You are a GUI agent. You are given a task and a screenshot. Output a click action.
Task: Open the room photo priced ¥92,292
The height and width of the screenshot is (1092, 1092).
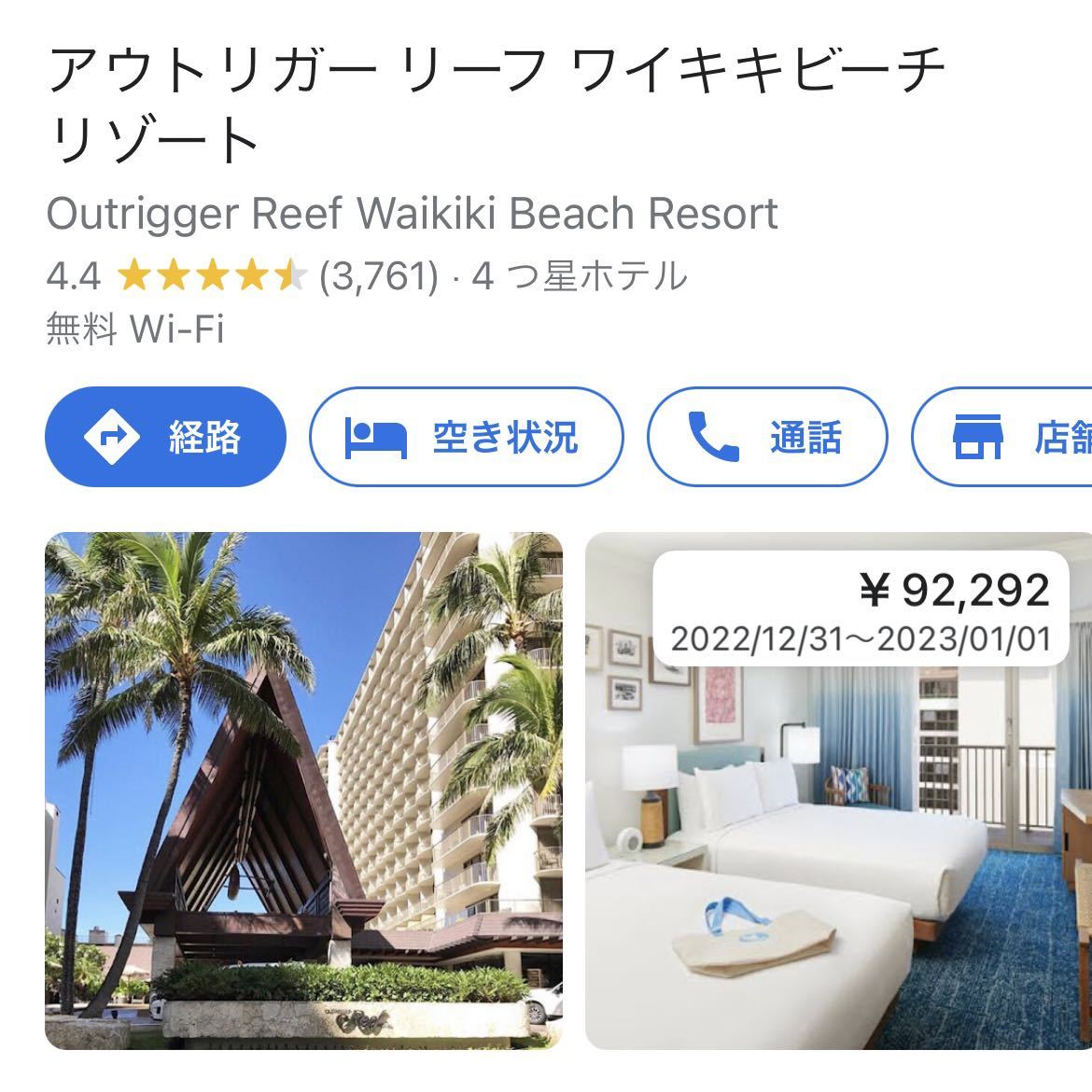click(x=837, y=821)
